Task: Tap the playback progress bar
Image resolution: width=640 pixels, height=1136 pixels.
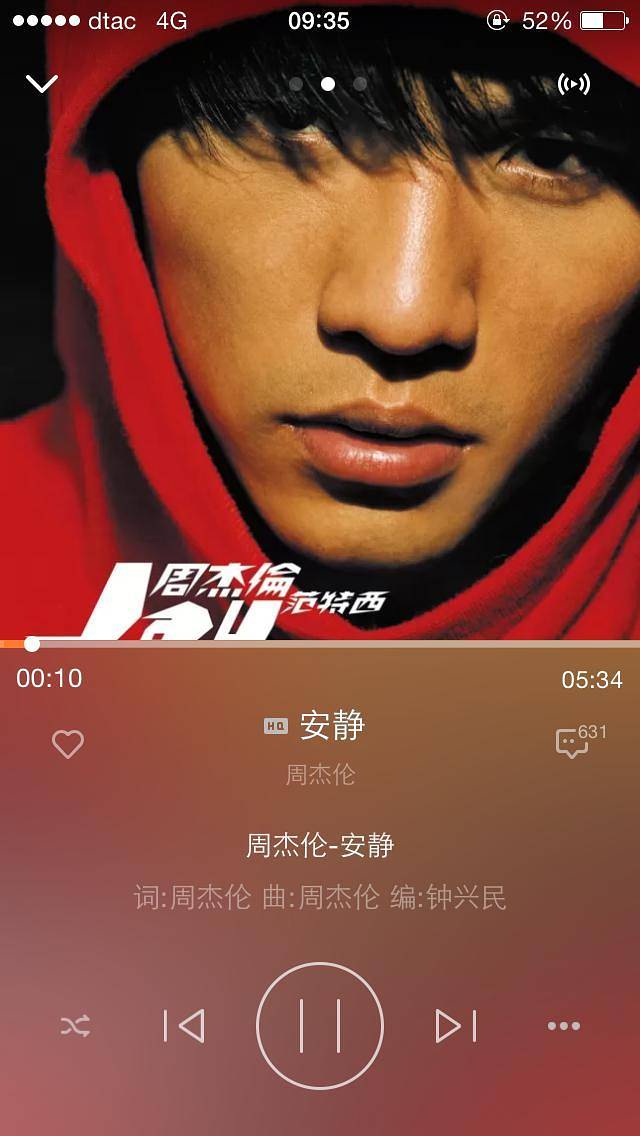Action: click(x=320, y=644)
